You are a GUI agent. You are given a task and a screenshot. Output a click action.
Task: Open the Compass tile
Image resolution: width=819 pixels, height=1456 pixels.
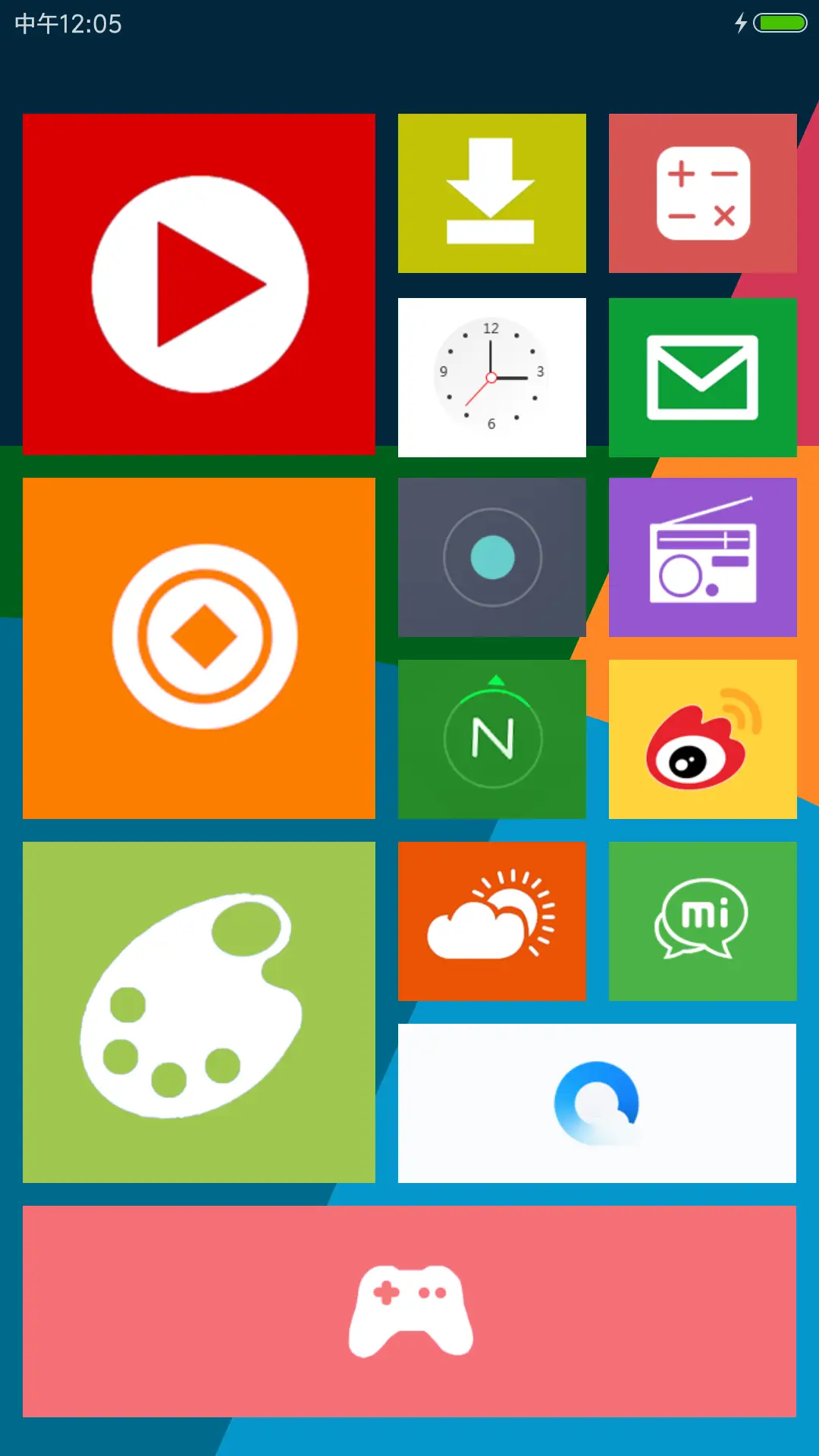tap(491, 739)
